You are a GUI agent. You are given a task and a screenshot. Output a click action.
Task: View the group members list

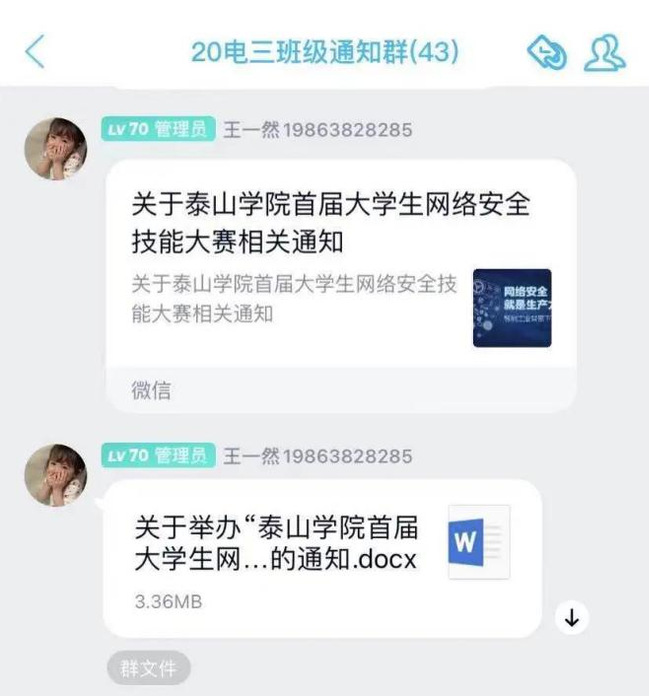tap(605, 52)
